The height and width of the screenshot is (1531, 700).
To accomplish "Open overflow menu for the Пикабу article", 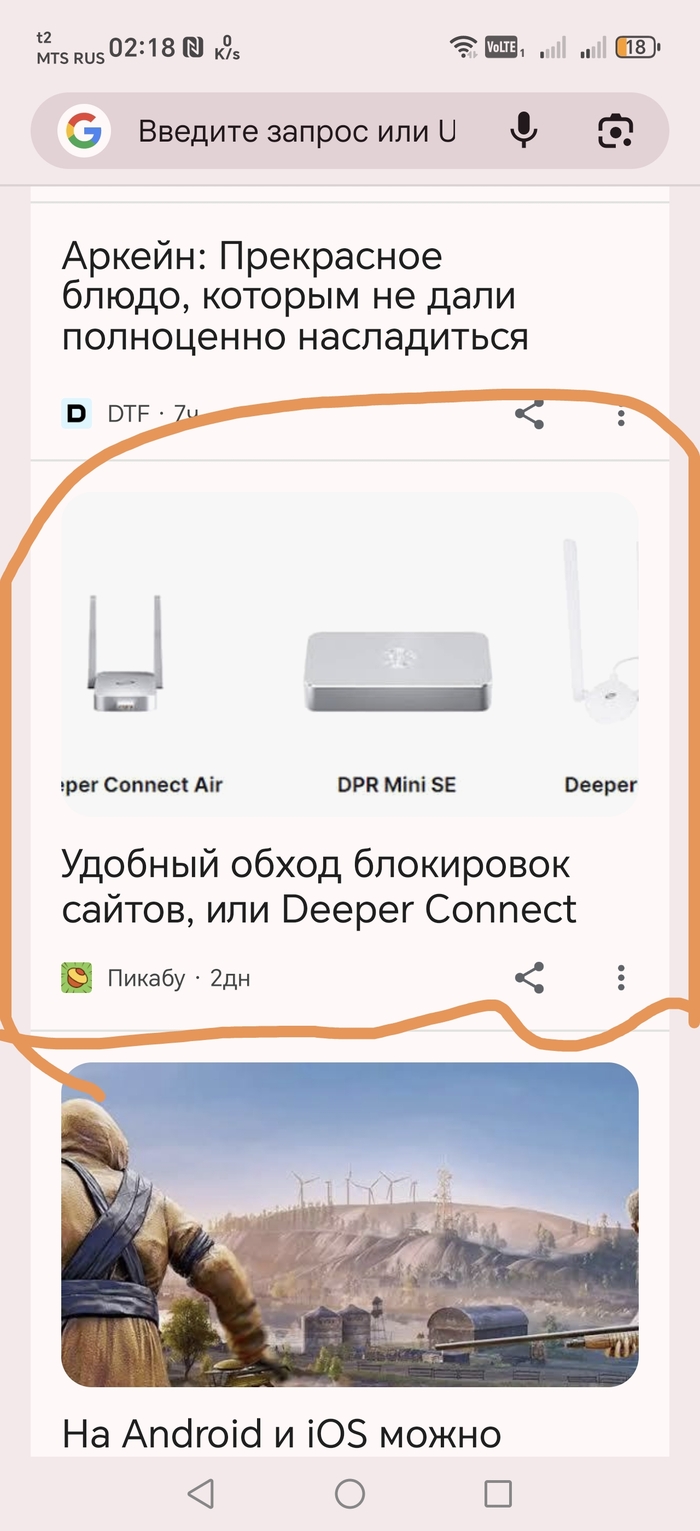I will coord(621,977).
